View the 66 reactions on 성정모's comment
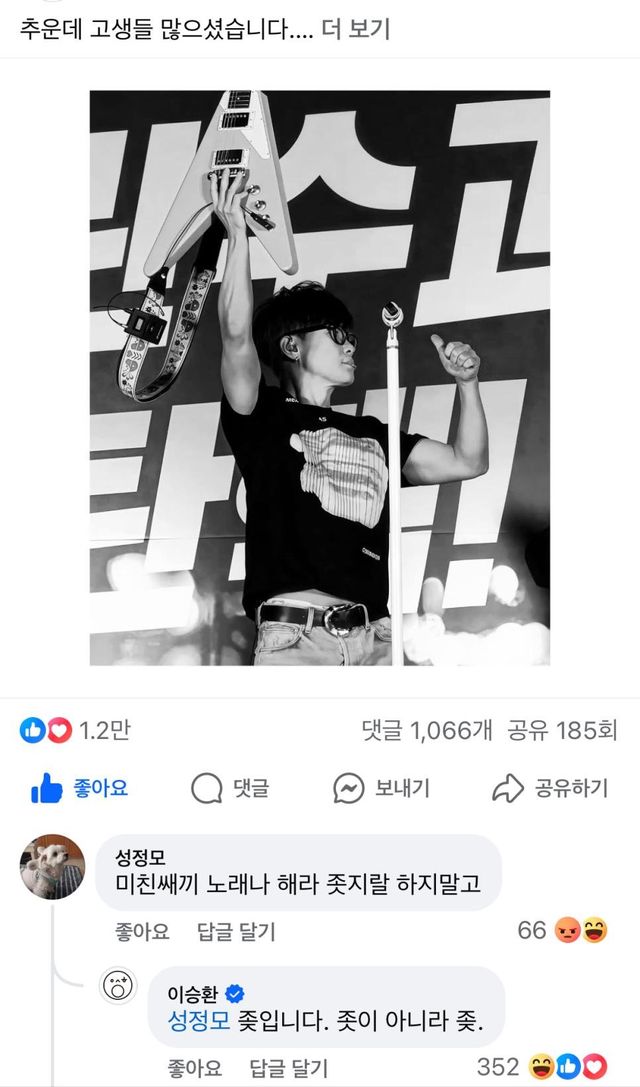The height and width of the screenshot is (1087, 640). pyautogui.click(x=562, y=931)
